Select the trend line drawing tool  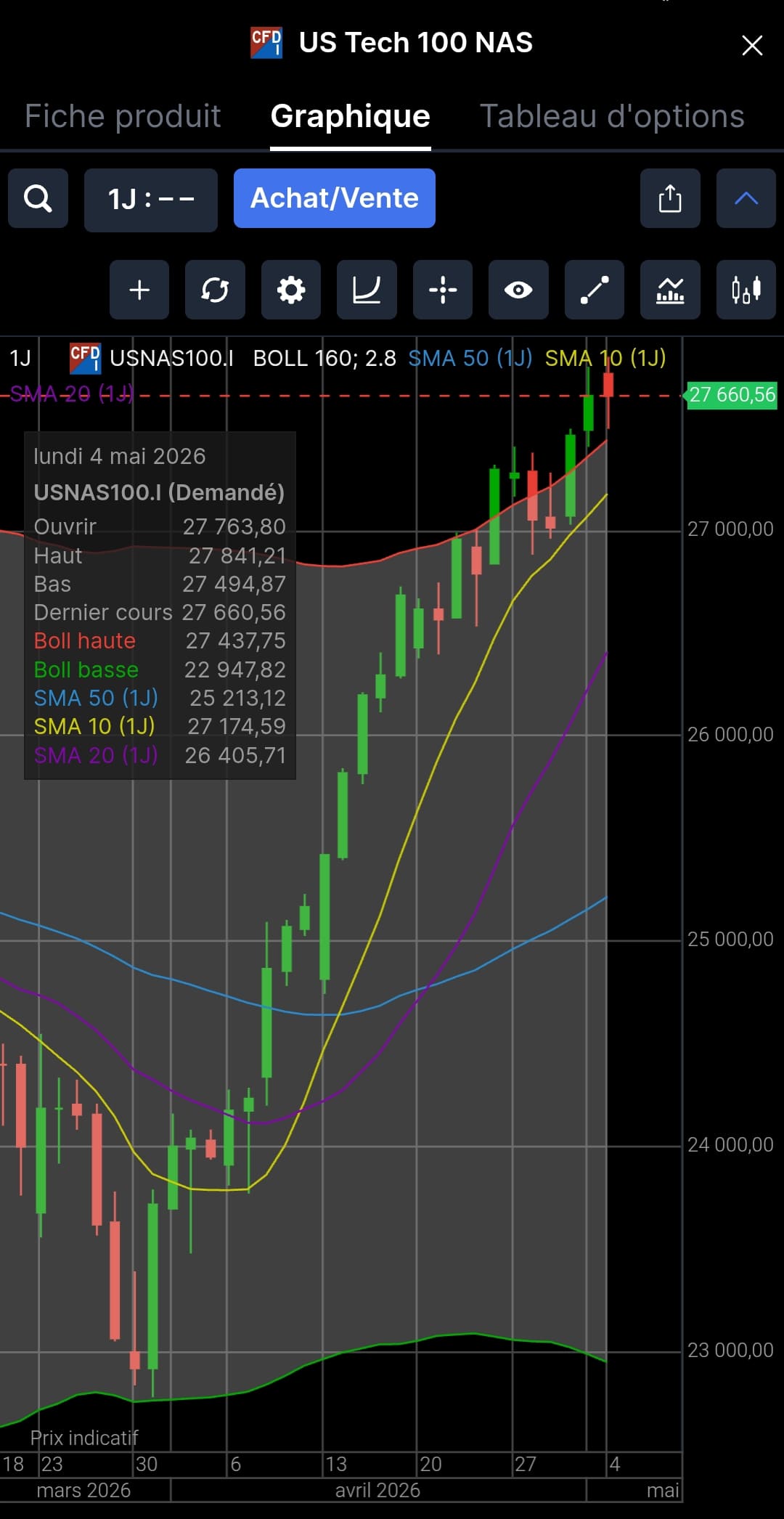[x=595, y=290]
